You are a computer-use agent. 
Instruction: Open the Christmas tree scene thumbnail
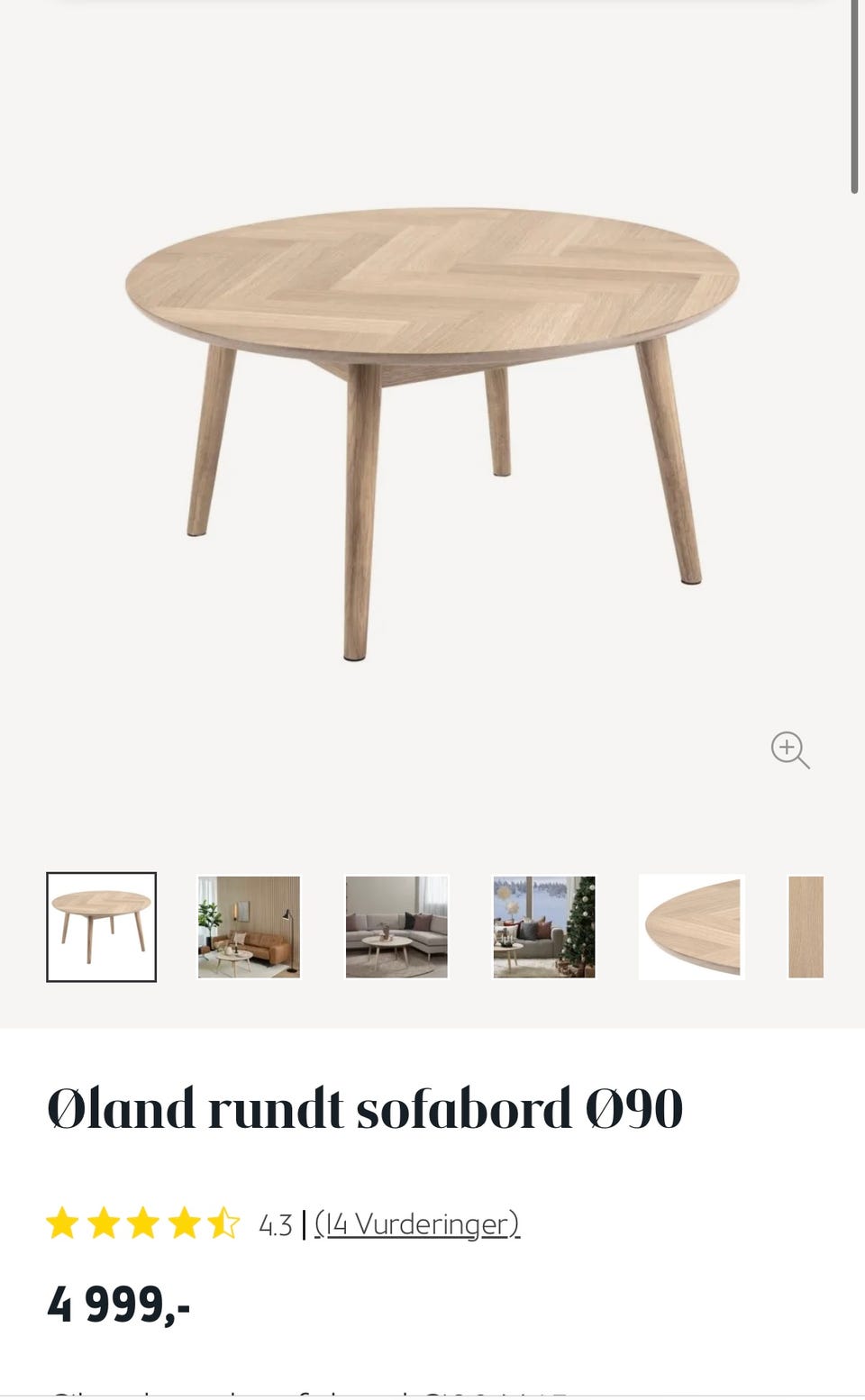(x=544, y=927)
